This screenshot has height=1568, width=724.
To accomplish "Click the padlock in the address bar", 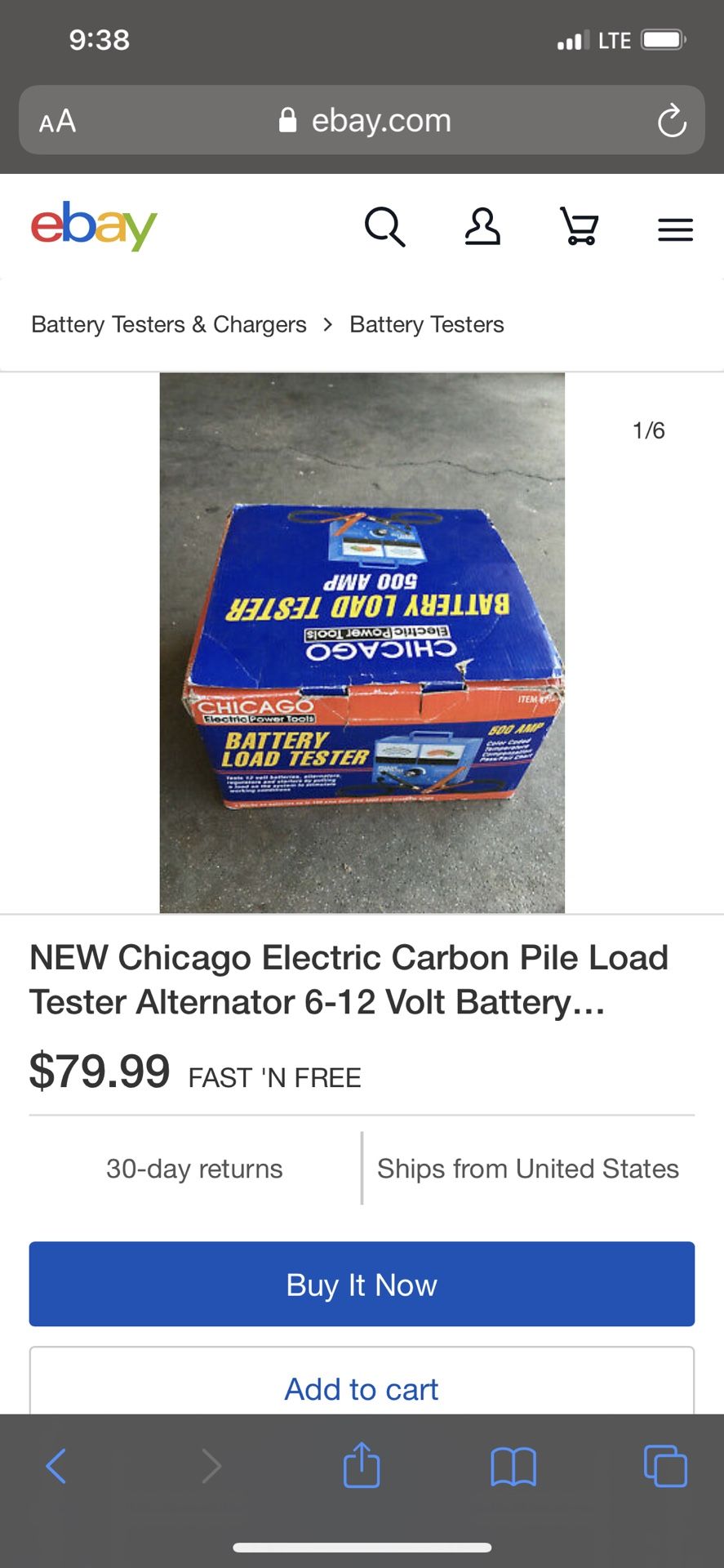I will 287,120.
